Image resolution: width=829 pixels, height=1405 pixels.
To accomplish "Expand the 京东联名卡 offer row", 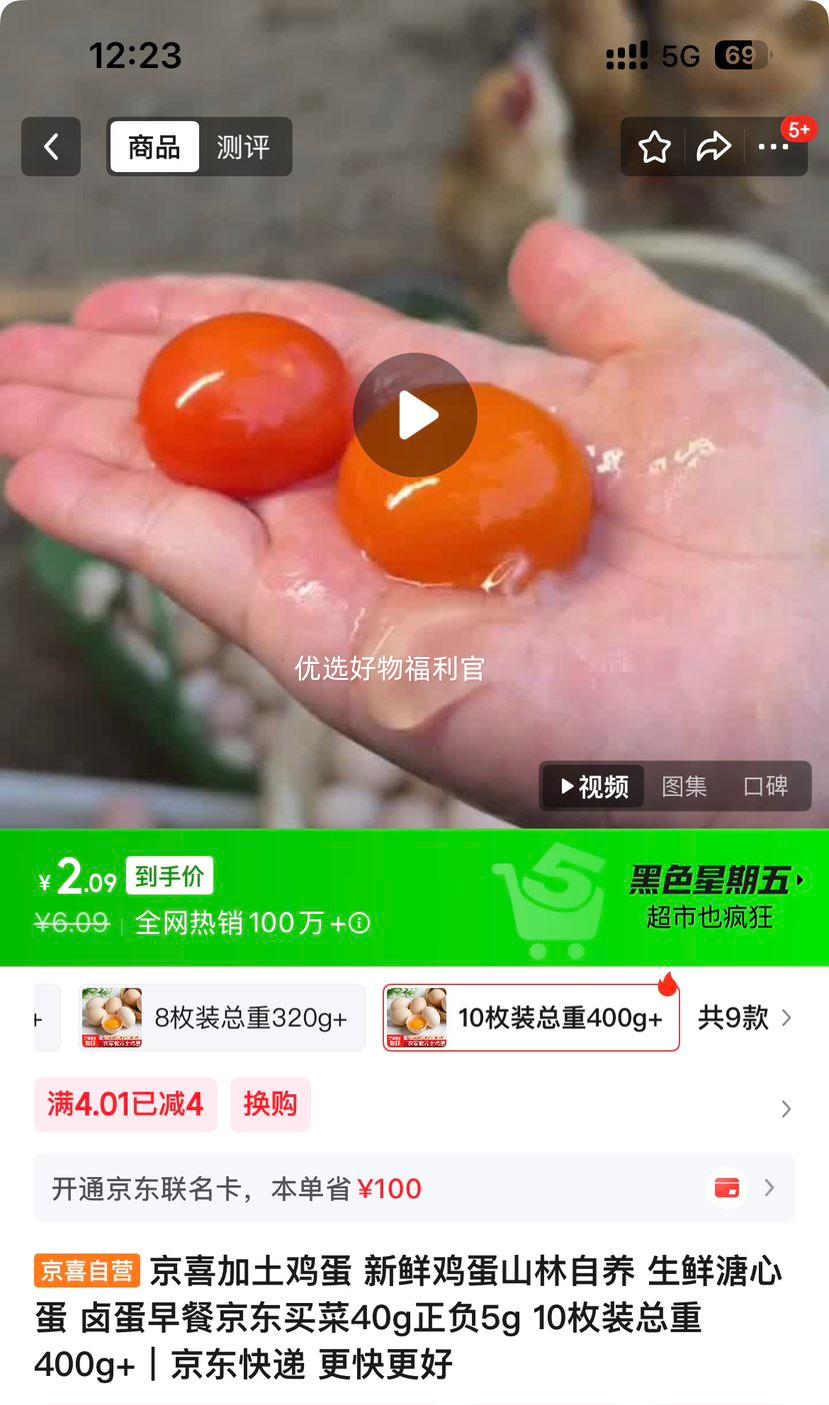I will point(769,1188).
